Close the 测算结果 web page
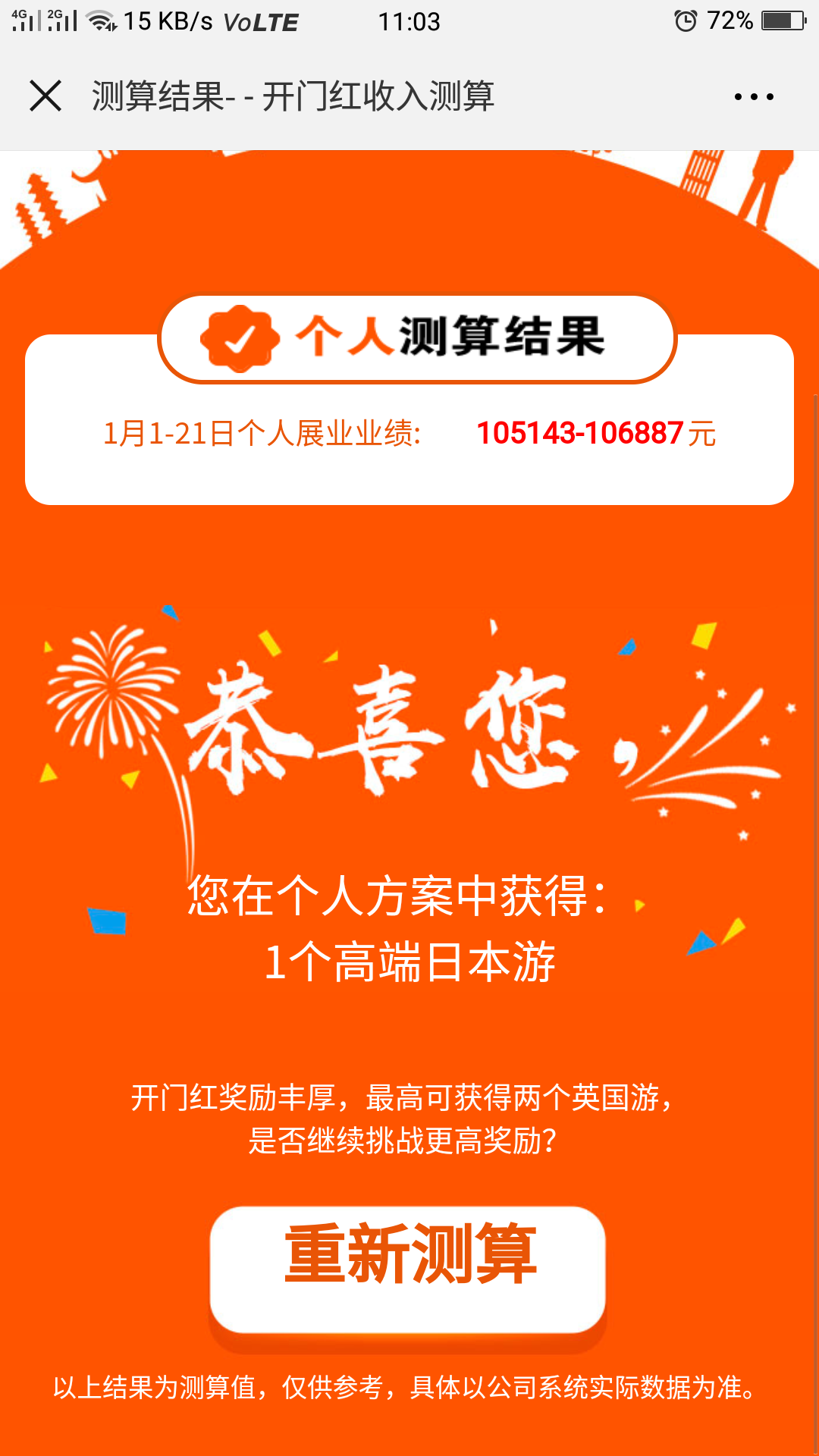This screenshot has width=819, height=1456. (45, 96)
